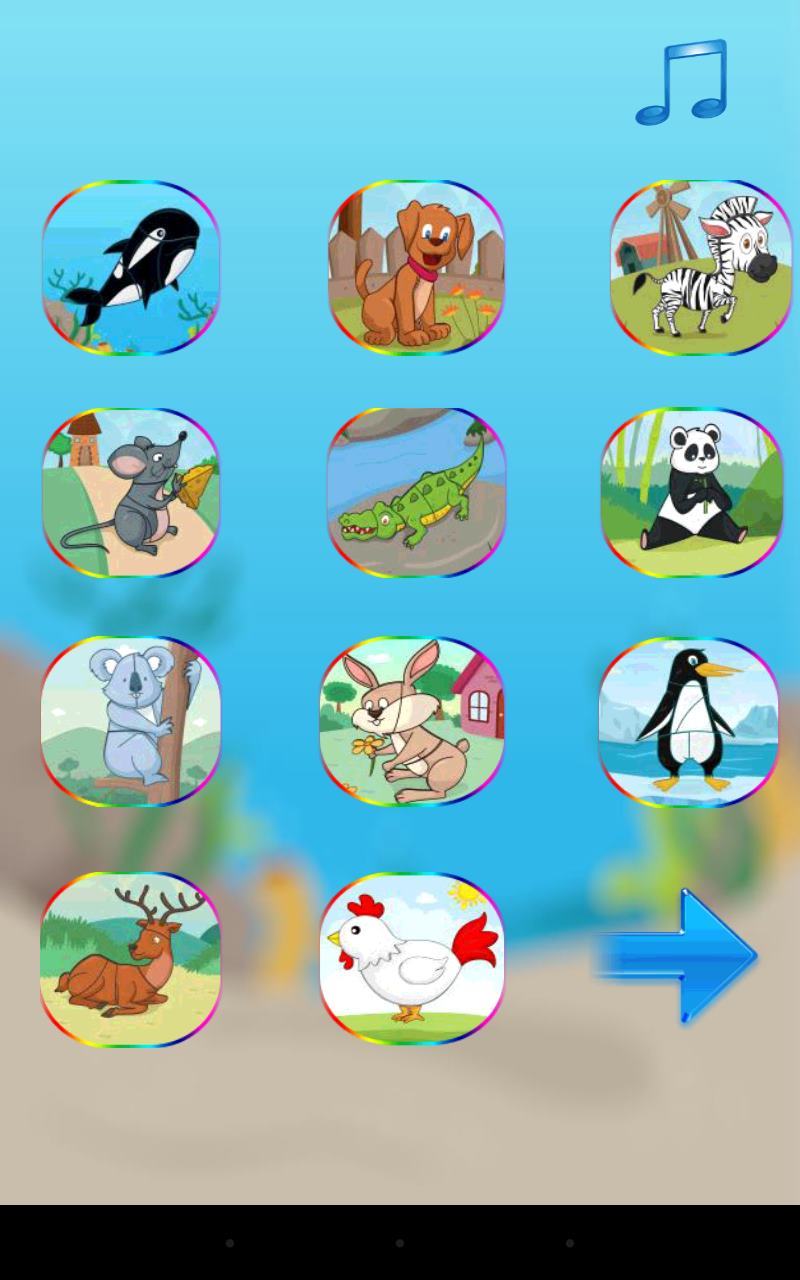Open the zebra puzzle tile

click(x=700, y=268)
